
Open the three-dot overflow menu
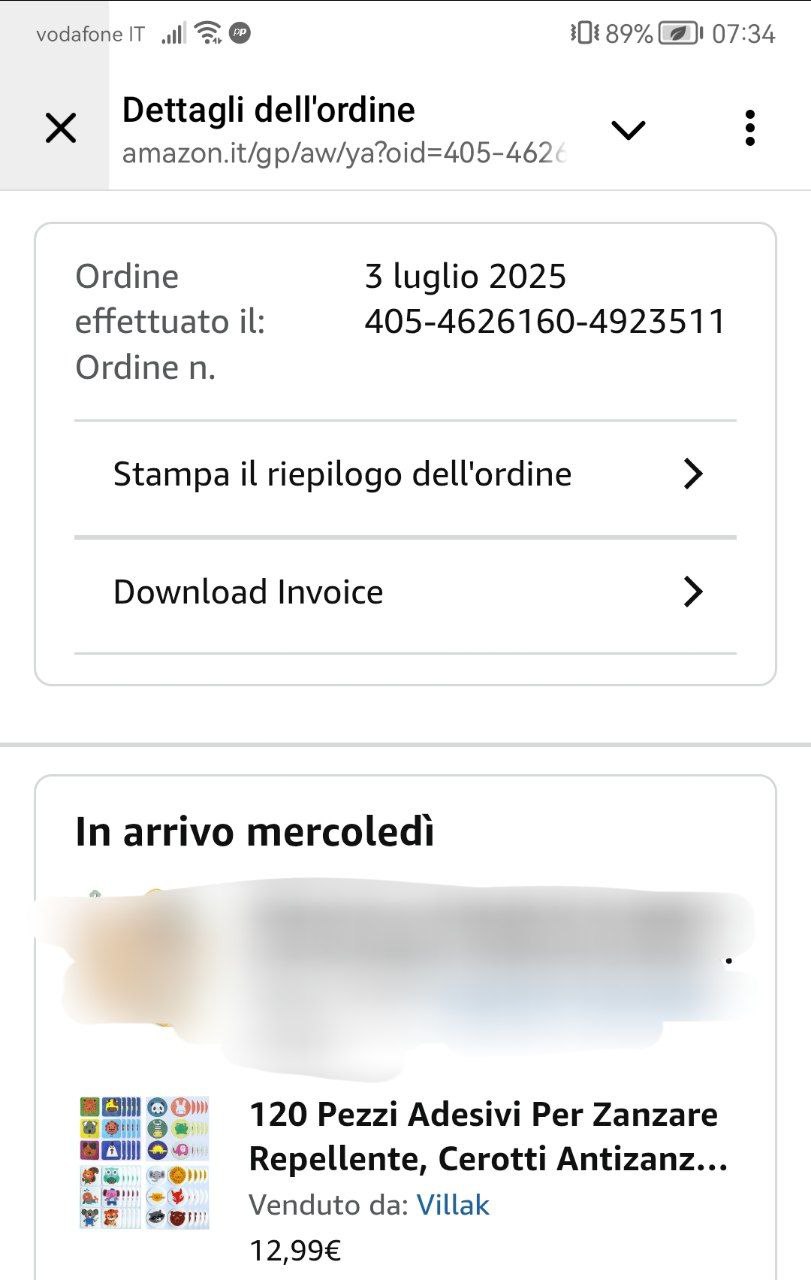tap(750, 129)
